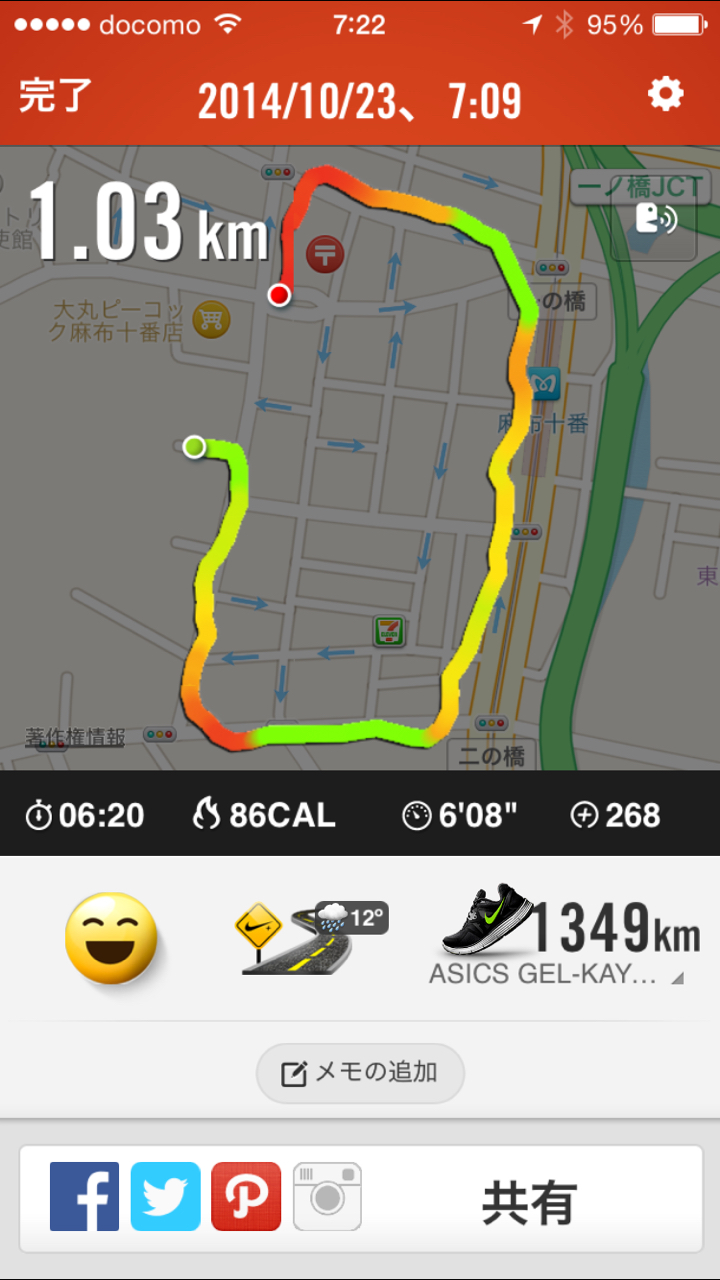Share the run to Facebook

(85, 1196)
